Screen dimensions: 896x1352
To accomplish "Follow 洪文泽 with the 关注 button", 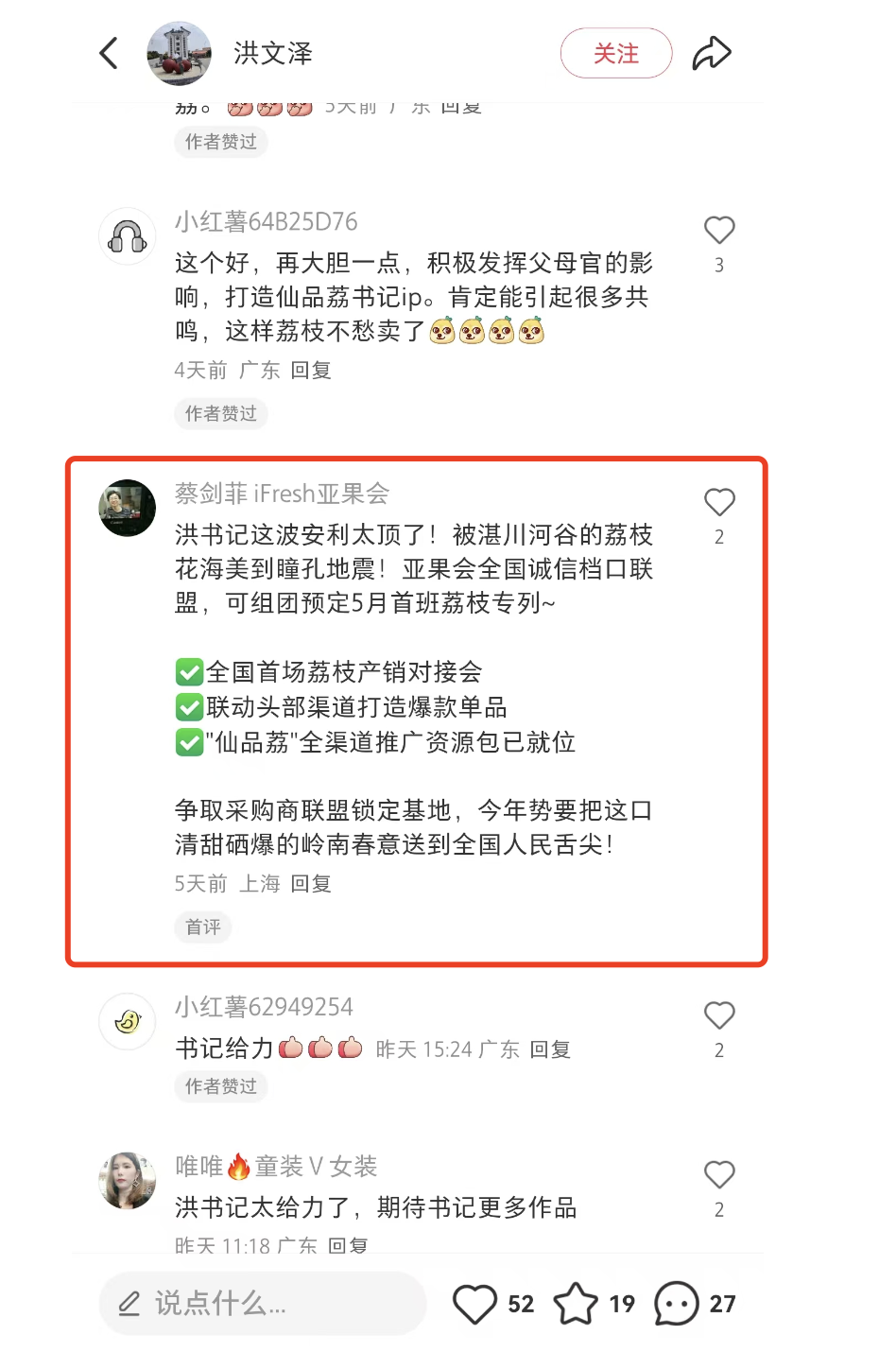I will point(615,53).
